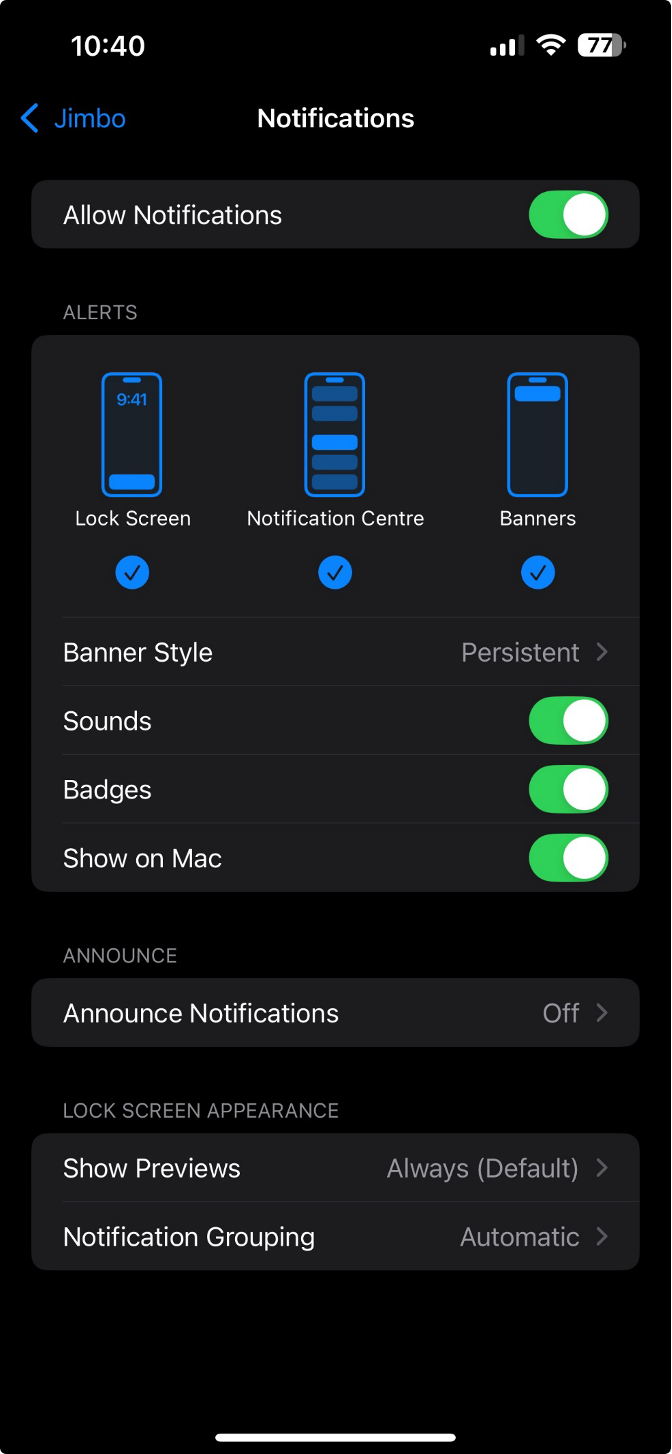Uncheck Lock Screen alerts

click(x=132, y=573)
